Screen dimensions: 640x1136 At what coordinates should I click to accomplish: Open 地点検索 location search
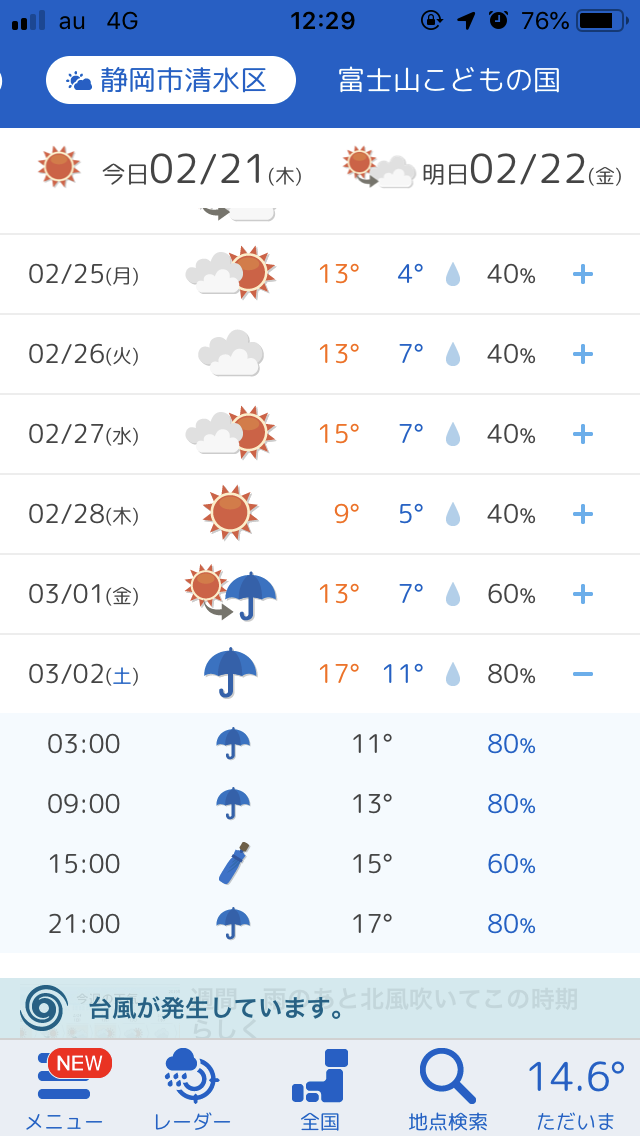coord(448,1088)
